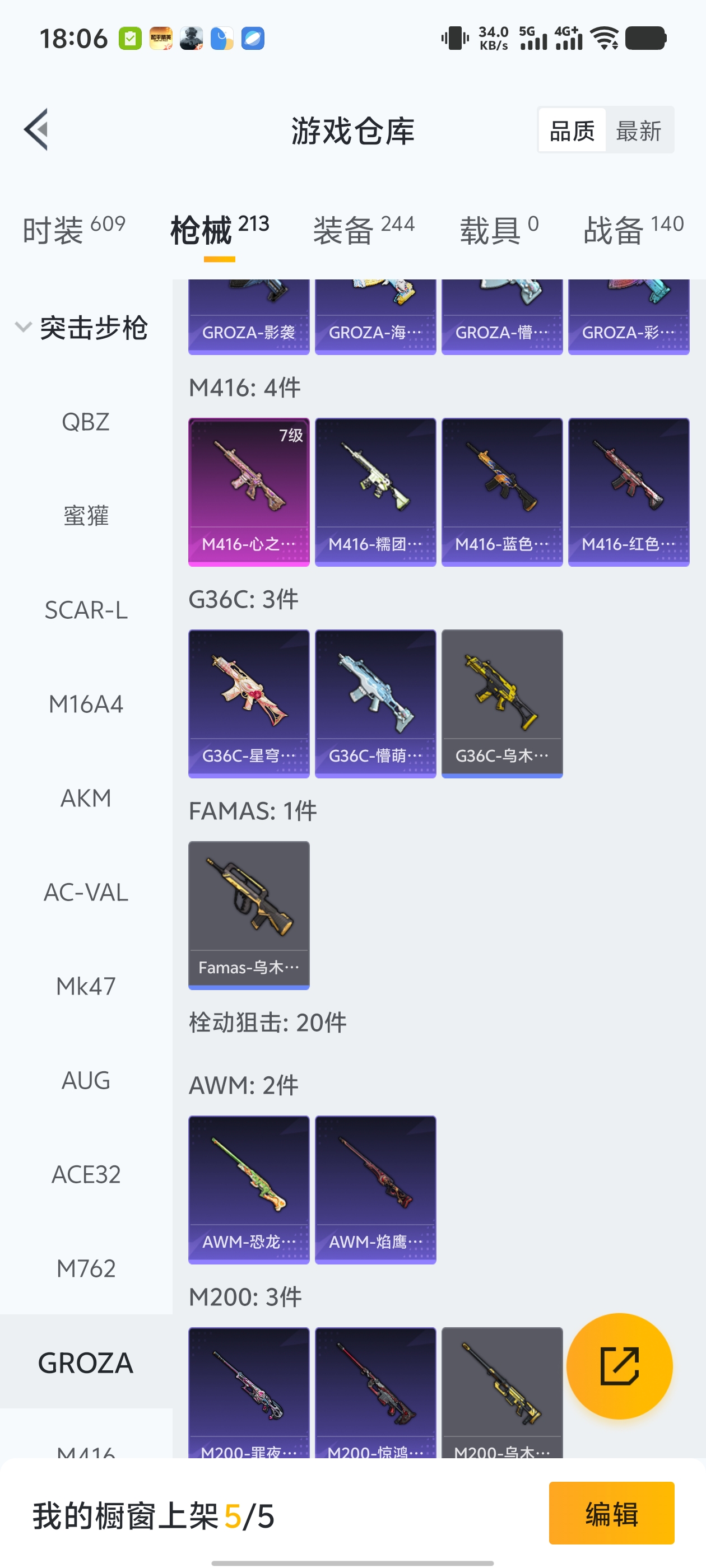View the G36C-星穹 skin
This screenshot has width=706, height=1568.
coord(249,703)
